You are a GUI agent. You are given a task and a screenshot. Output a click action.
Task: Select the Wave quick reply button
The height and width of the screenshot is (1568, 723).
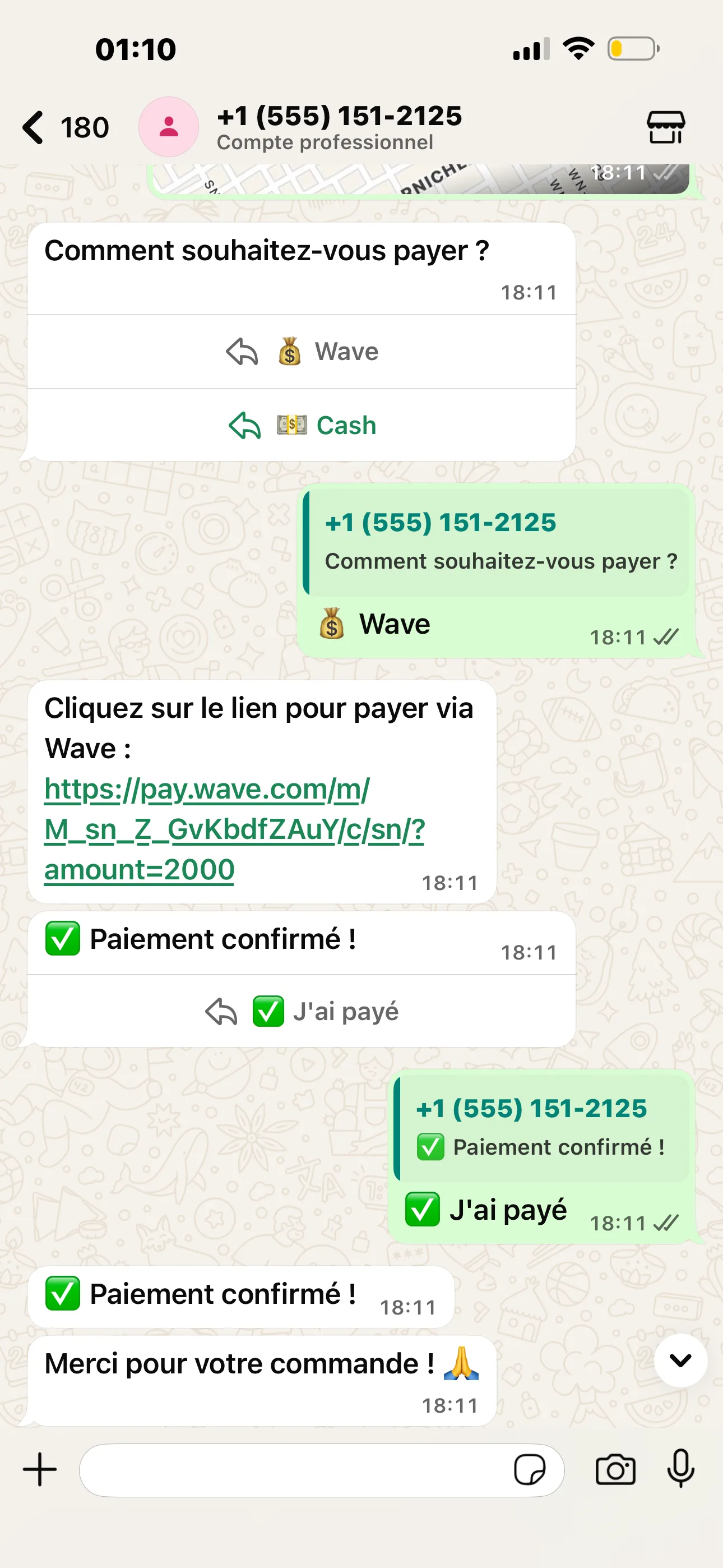click(x=302, y=352)
